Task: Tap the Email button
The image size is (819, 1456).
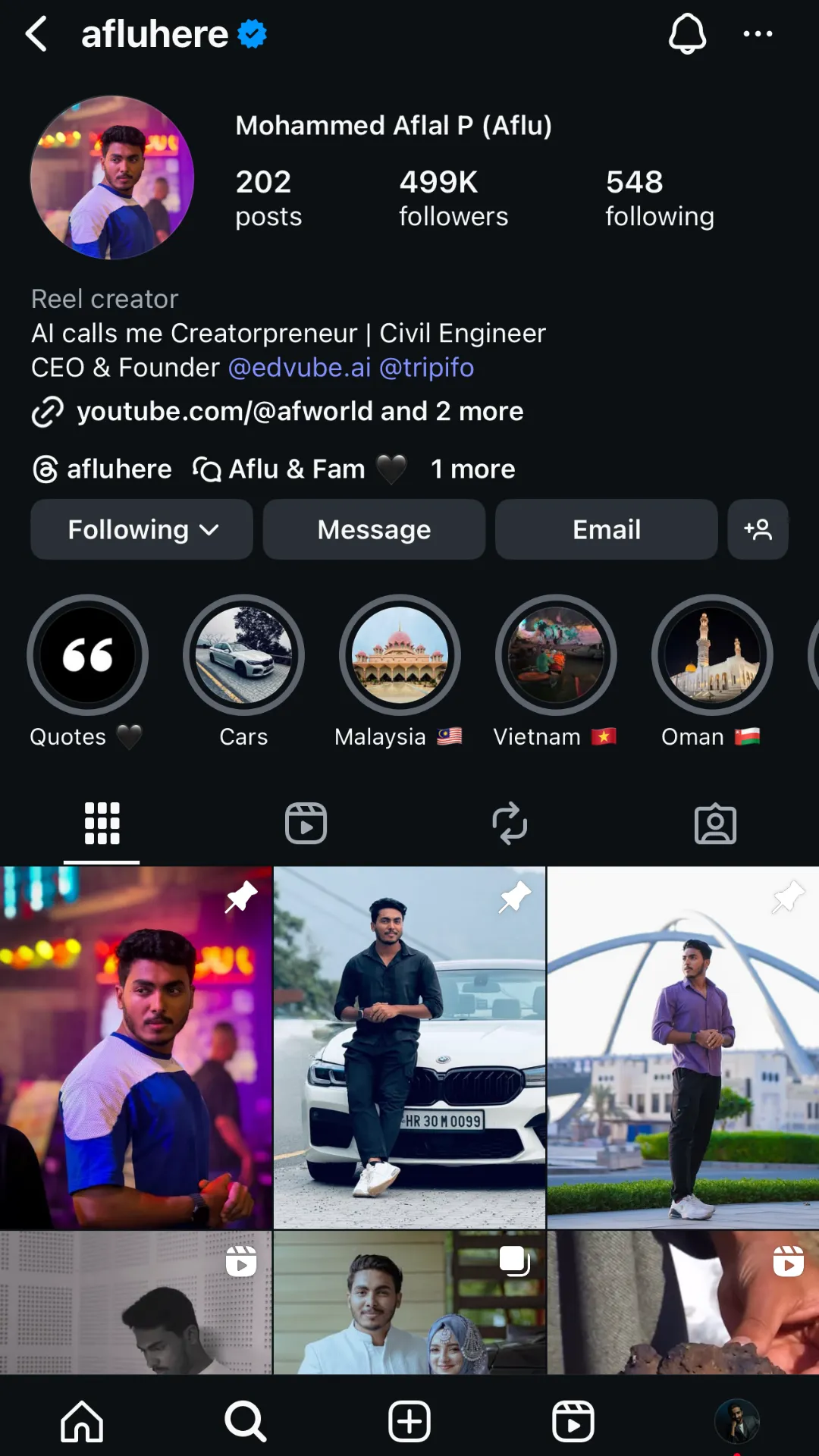Action: [606, 529]
